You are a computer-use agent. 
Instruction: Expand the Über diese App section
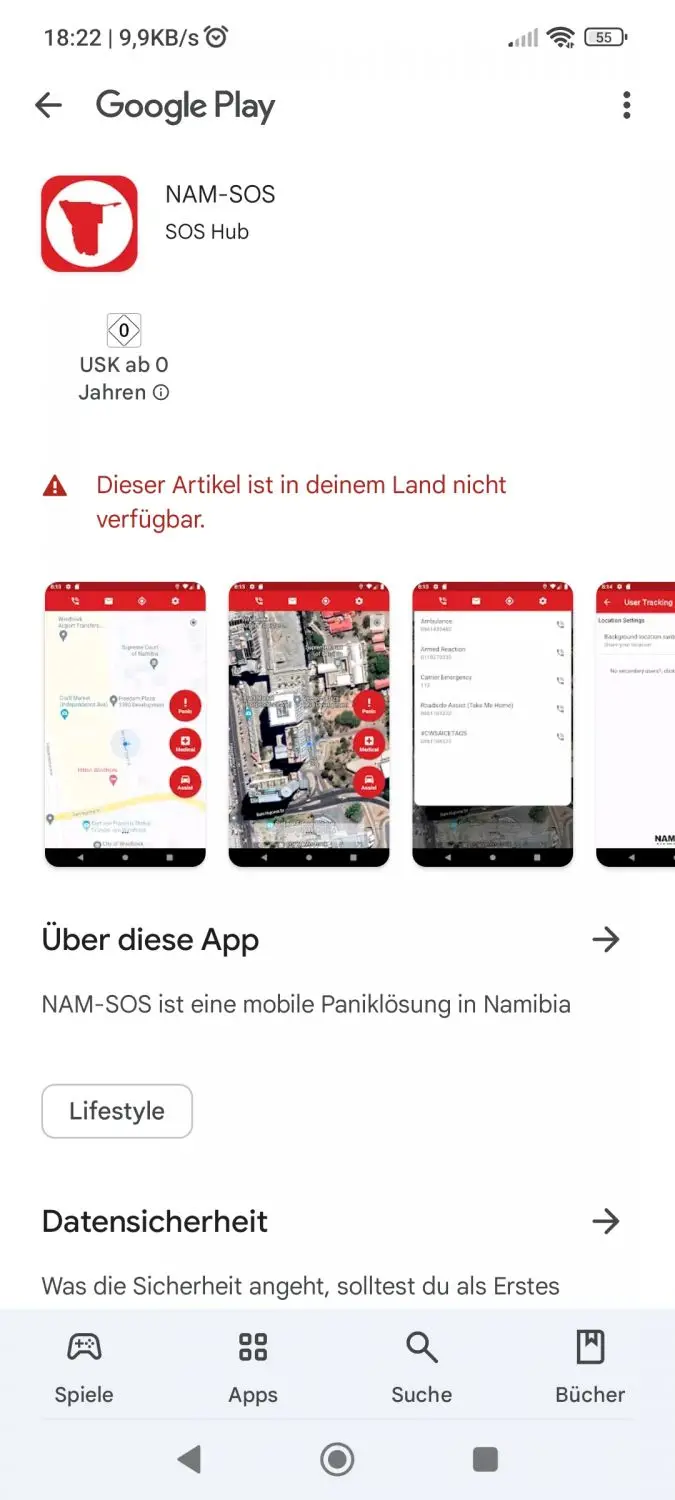[606, 939]
